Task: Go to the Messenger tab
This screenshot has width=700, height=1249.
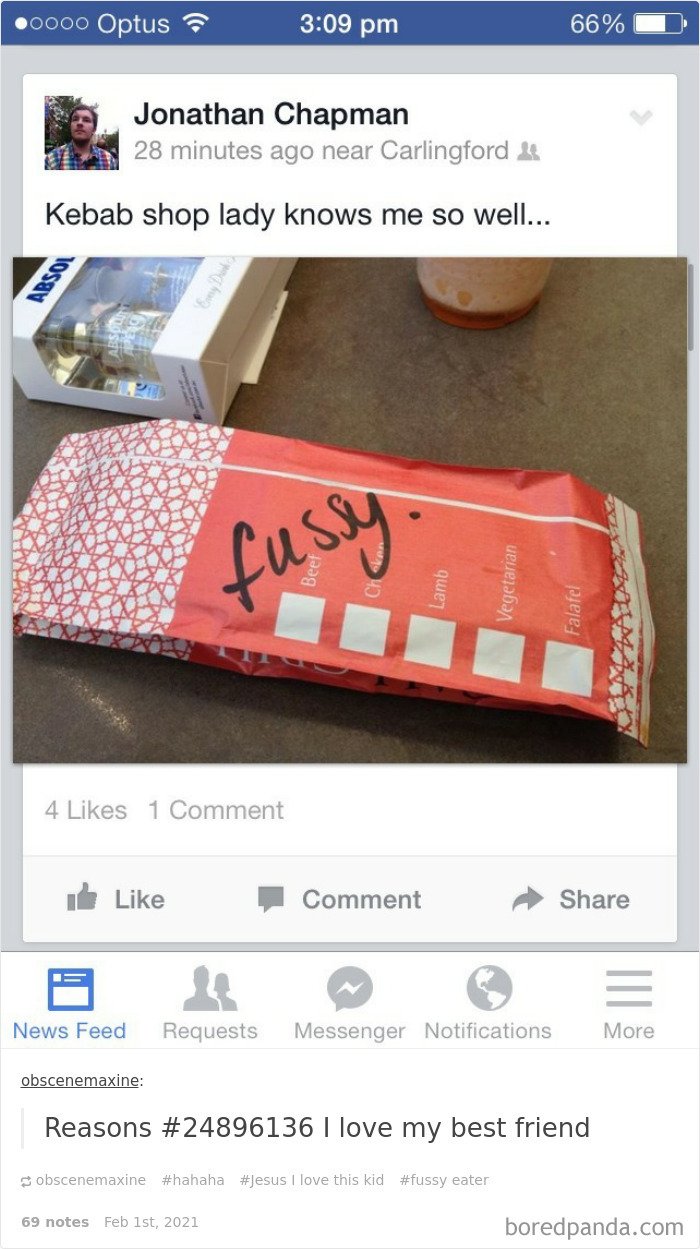Action: (349, 1004)
